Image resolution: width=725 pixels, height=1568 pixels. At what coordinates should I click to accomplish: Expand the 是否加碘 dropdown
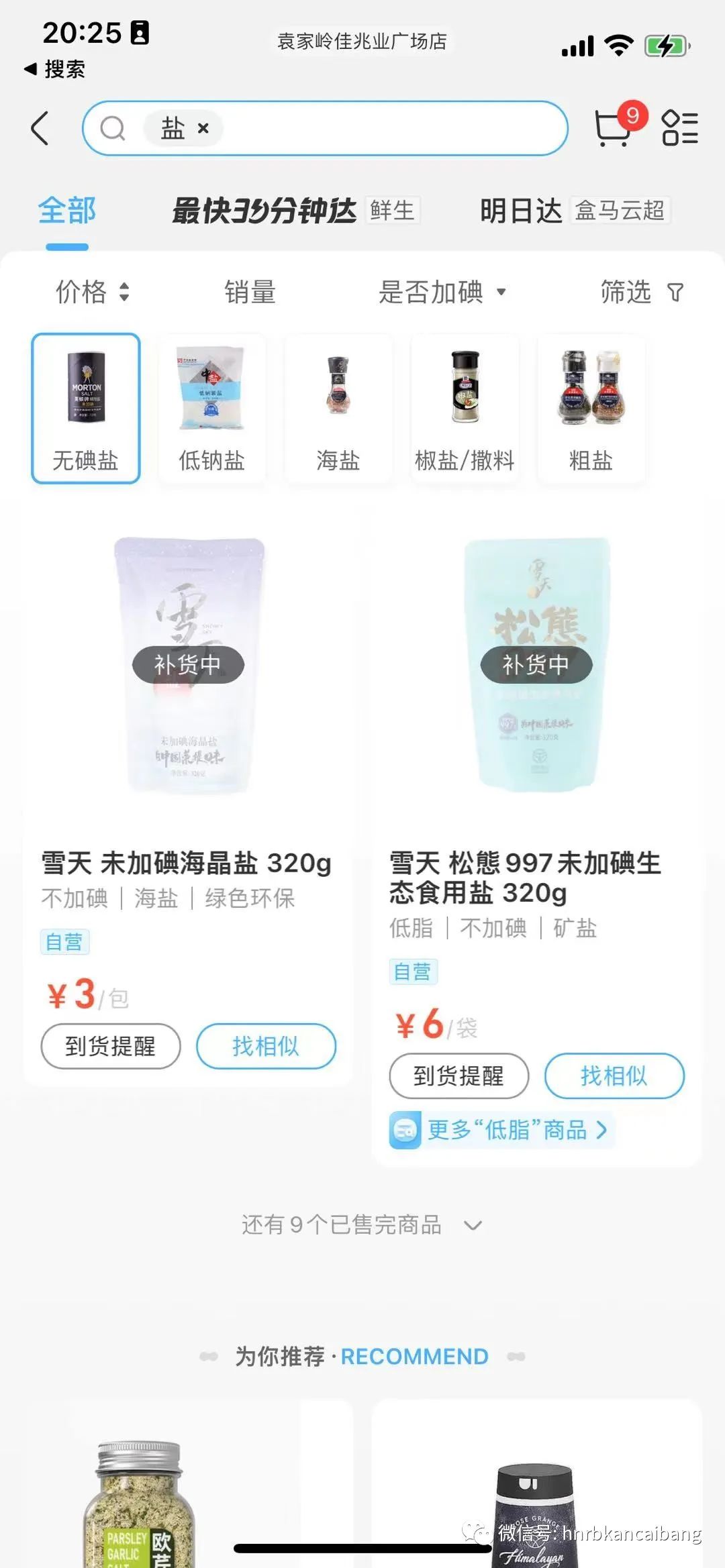tap(442, 292)
